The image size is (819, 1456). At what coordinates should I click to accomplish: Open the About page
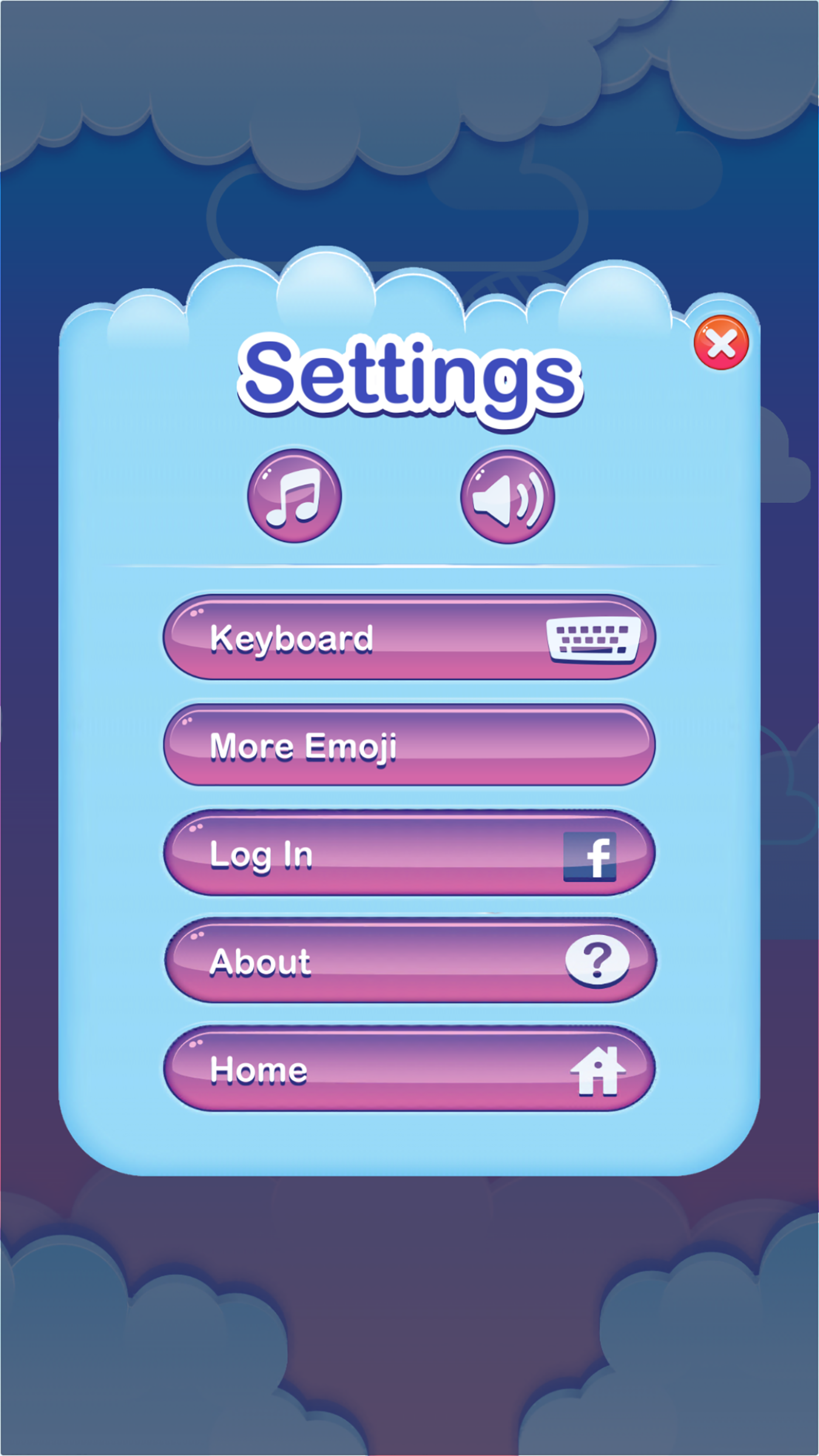click(x=409, y=961)
